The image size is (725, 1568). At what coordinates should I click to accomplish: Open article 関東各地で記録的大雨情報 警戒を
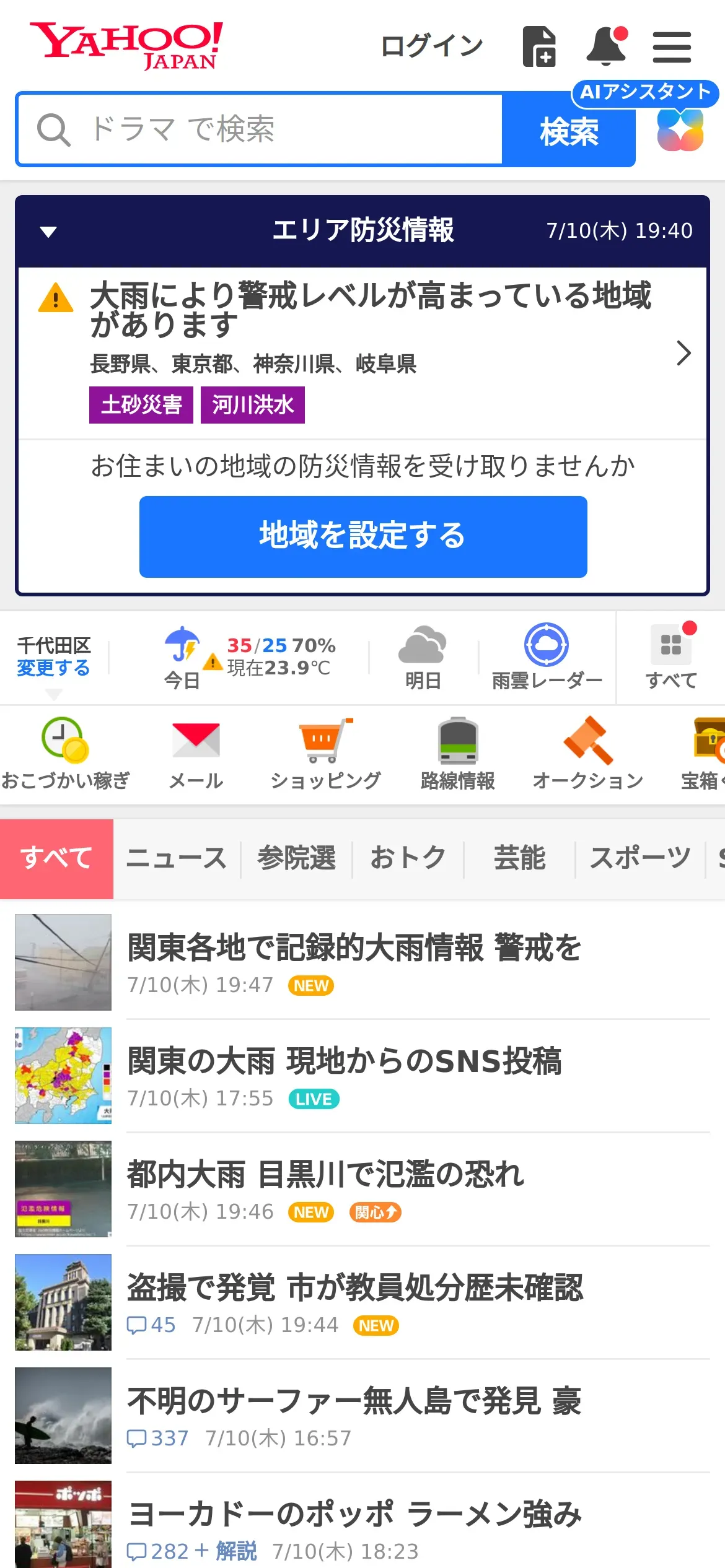[354, 948]
